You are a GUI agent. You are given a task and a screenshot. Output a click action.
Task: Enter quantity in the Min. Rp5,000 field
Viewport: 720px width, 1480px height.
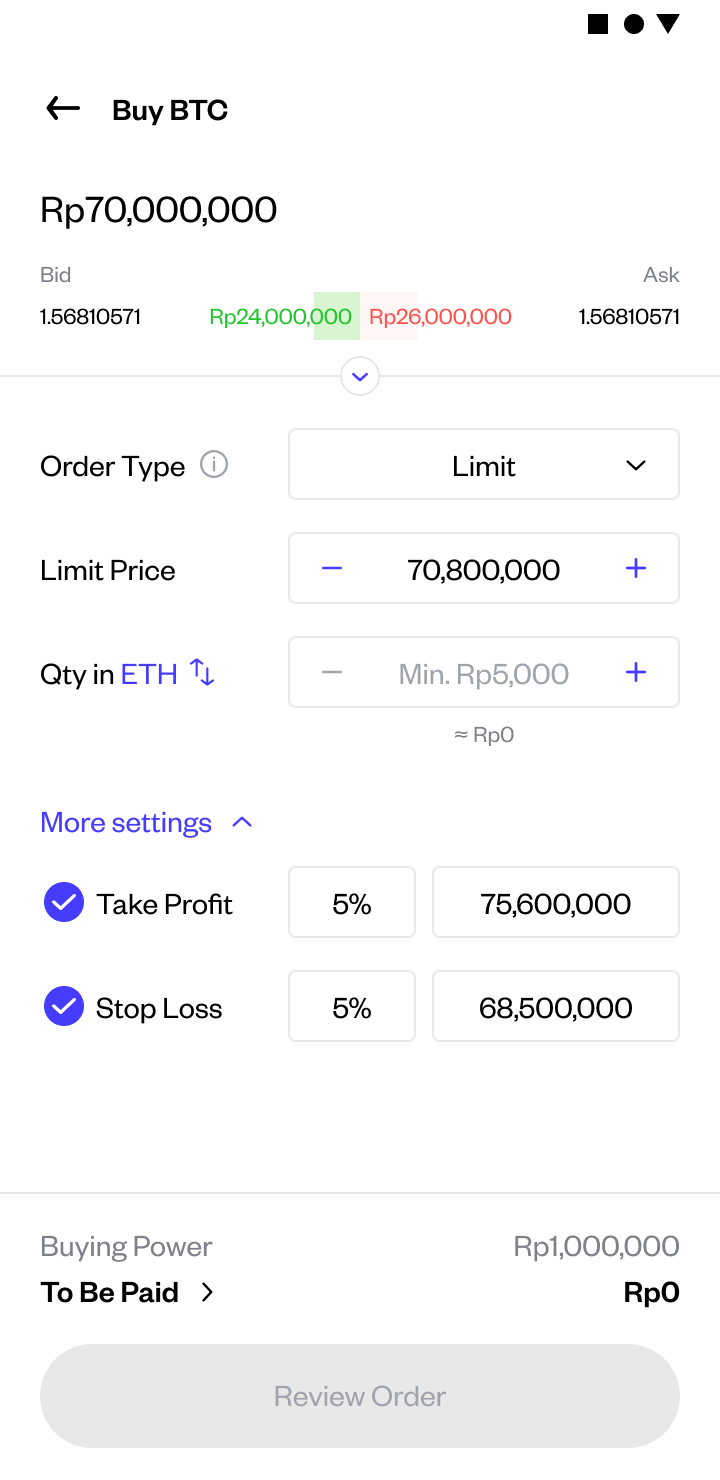click(x=484, y=673)
